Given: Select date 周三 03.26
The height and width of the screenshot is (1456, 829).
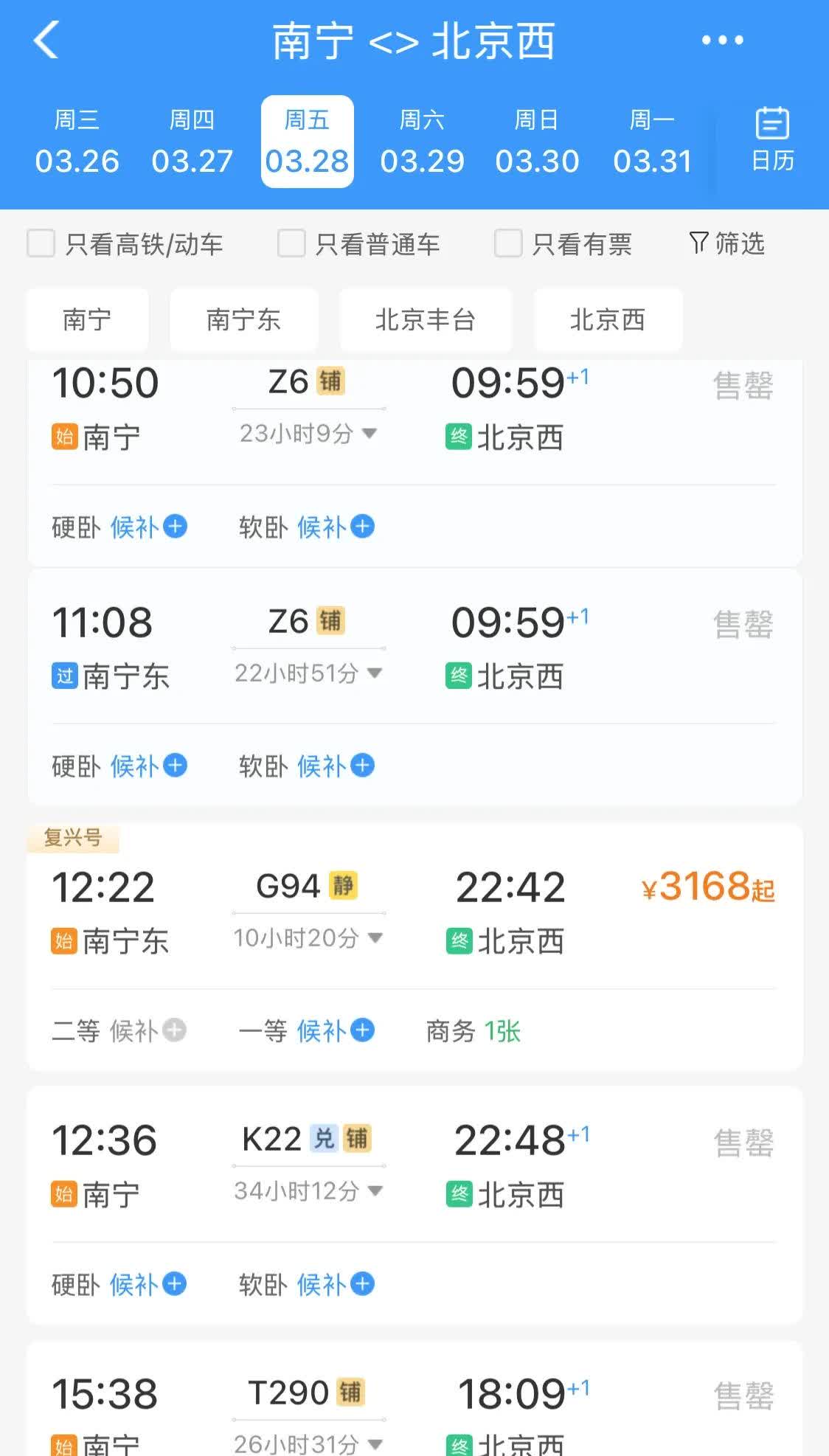Looking at the screenshot, I should coord(77,142).
